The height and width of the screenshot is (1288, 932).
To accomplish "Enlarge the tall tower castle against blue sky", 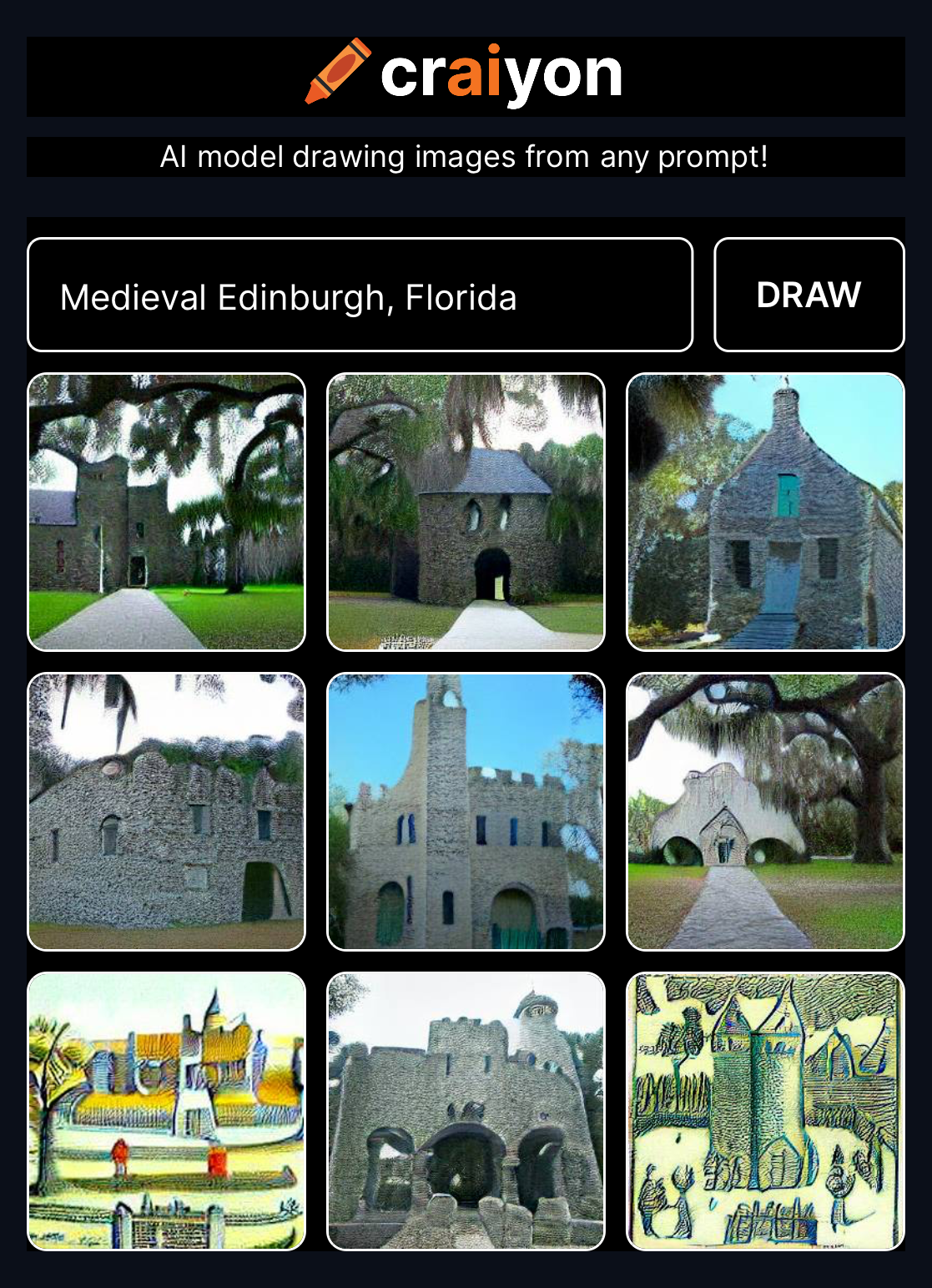I will coord(466,811).
